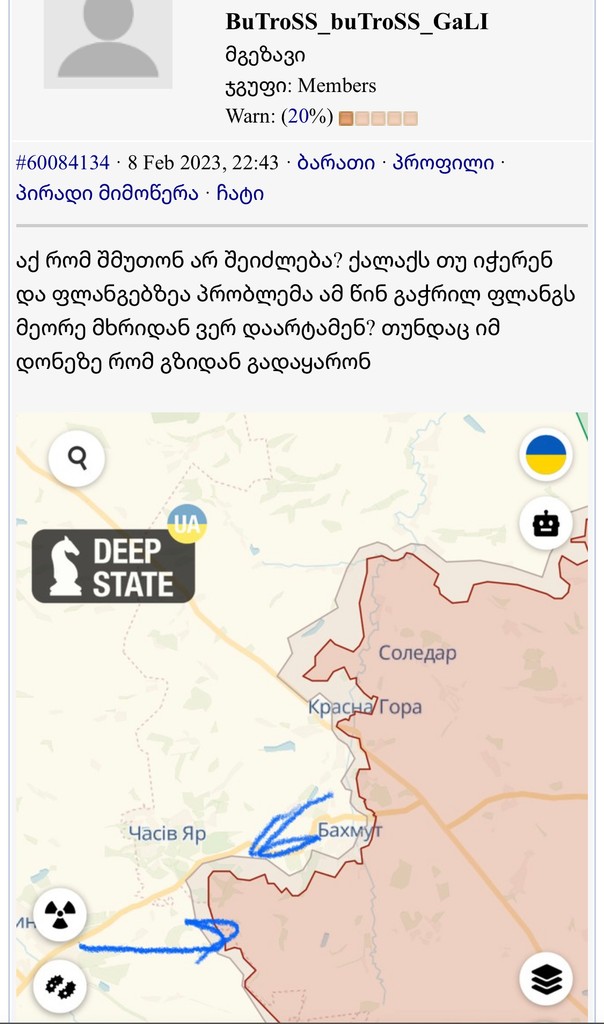
Task: Open BuTroSS_buTroSS_GaLI's user page
Action: 356,23
